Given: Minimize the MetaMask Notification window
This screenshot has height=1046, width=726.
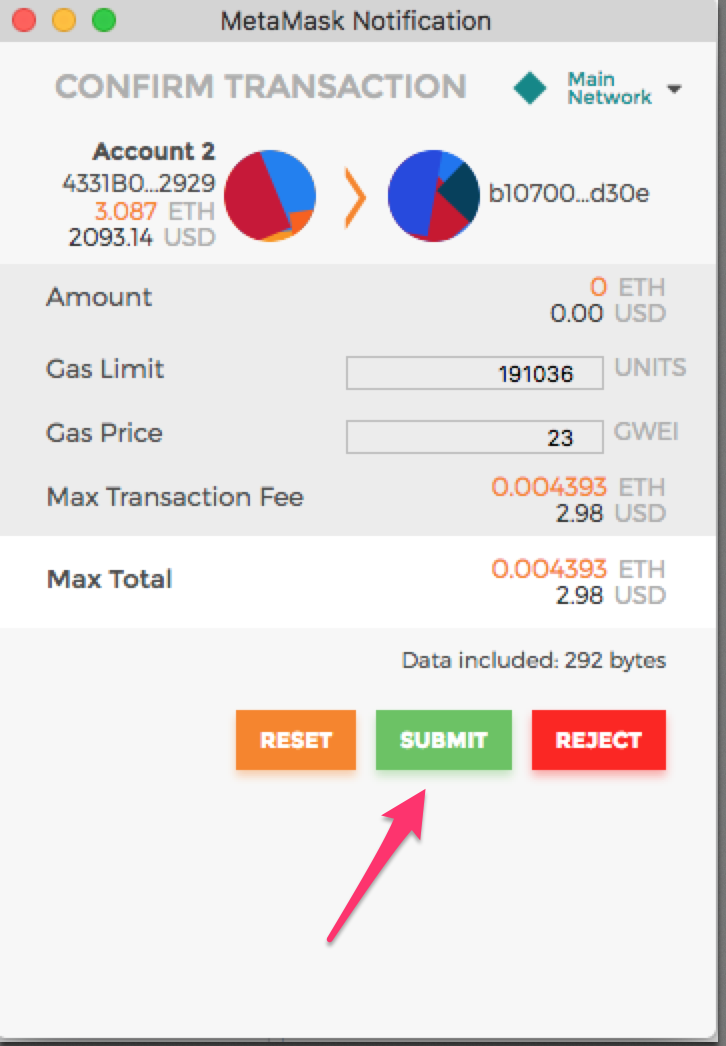Looking at the screenshot, I should [63, 19].
